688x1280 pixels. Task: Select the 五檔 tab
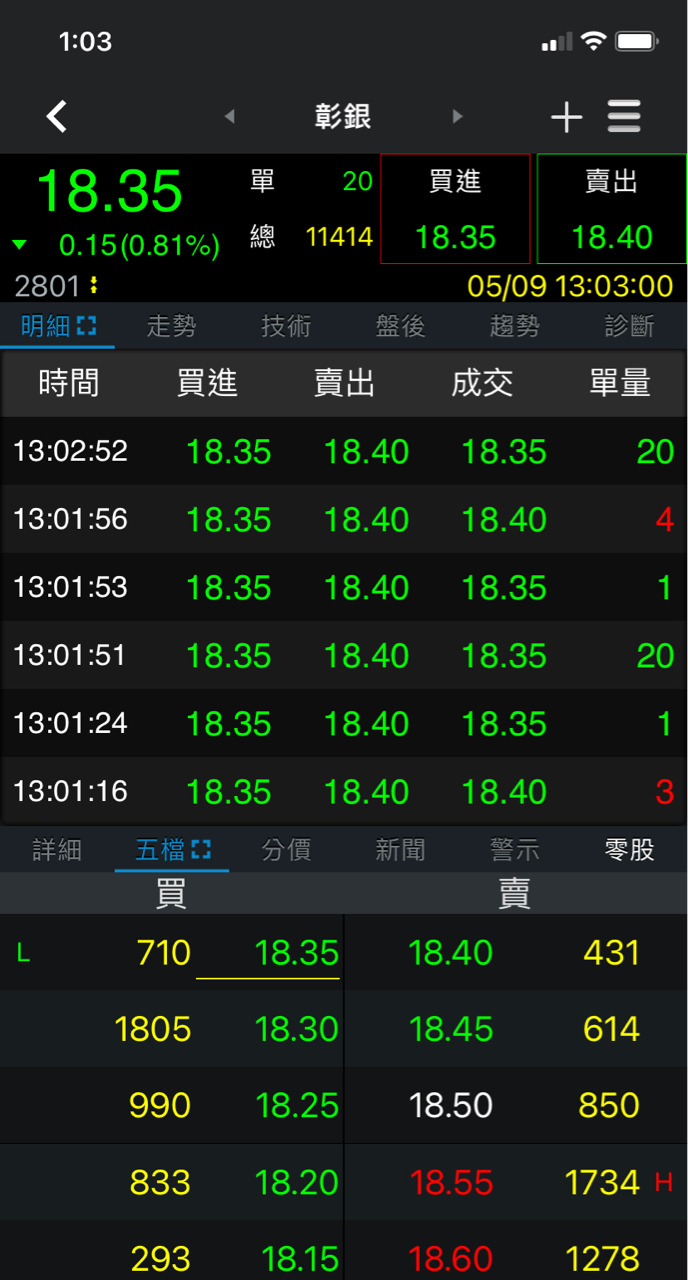click(172, 850)
